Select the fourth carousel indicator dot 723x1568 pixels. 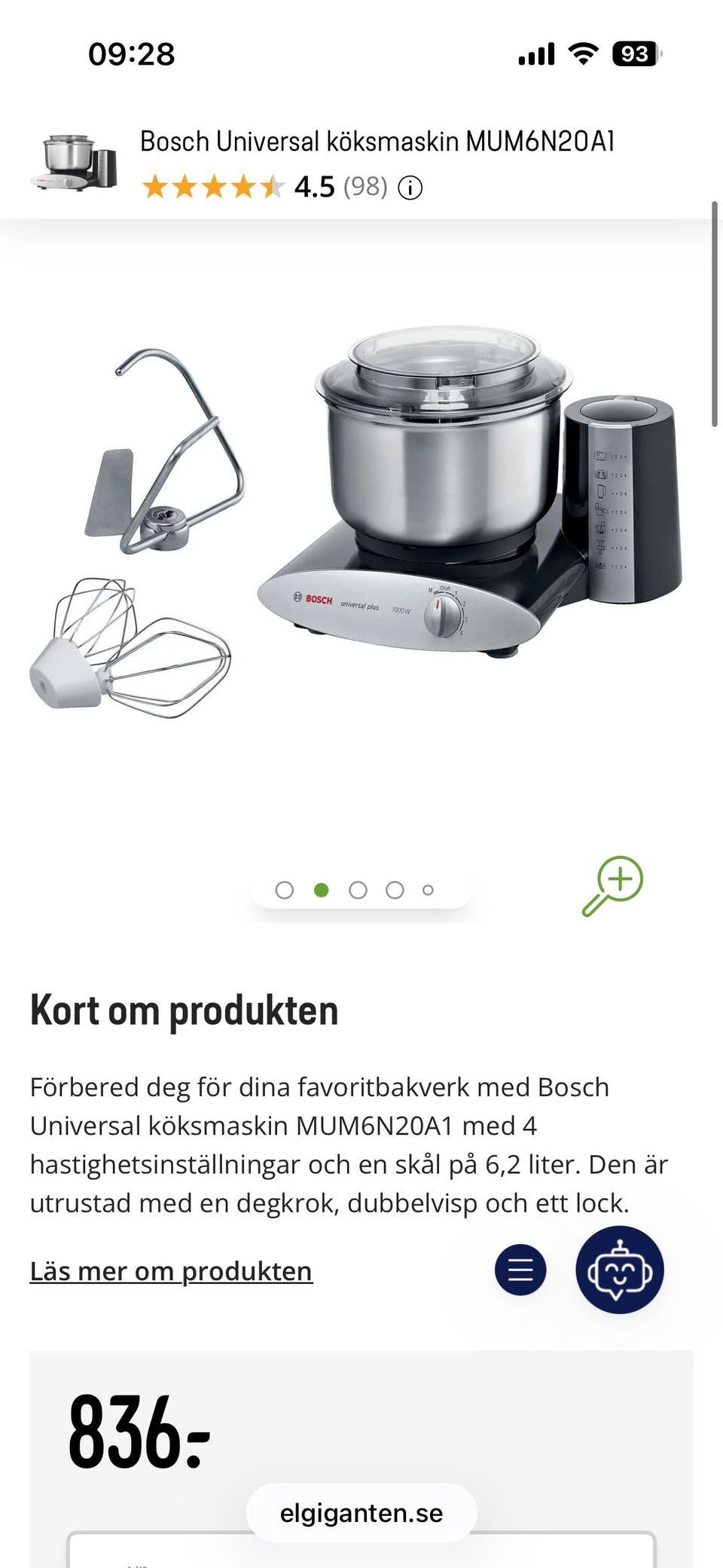[392, 889]
